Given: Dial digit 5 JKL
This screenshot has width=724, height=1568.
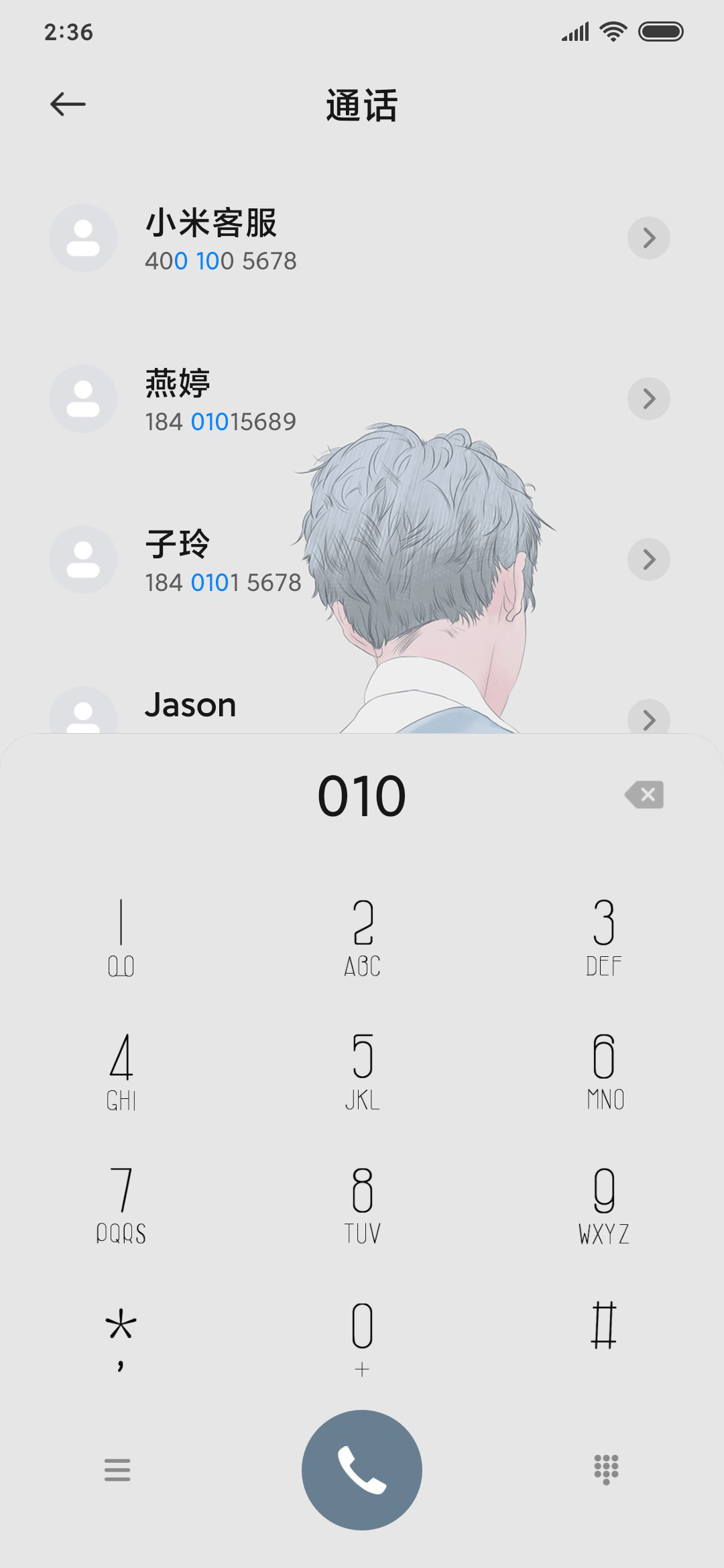Looking at the screenshot, I should pyautogui.click(x=362, y=1071).
